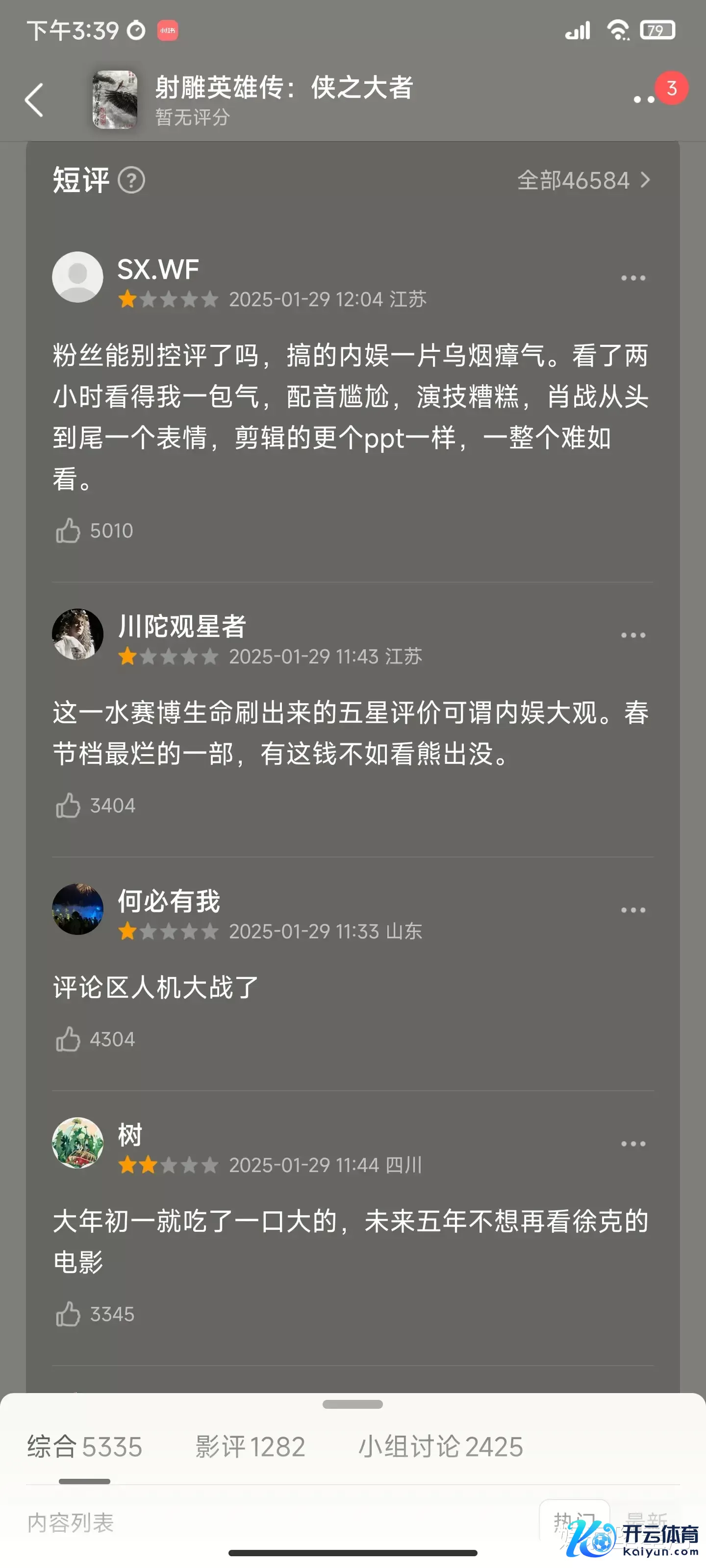
Task: Open 川陀观星者's profile avatar
Action: coord(77,634)
